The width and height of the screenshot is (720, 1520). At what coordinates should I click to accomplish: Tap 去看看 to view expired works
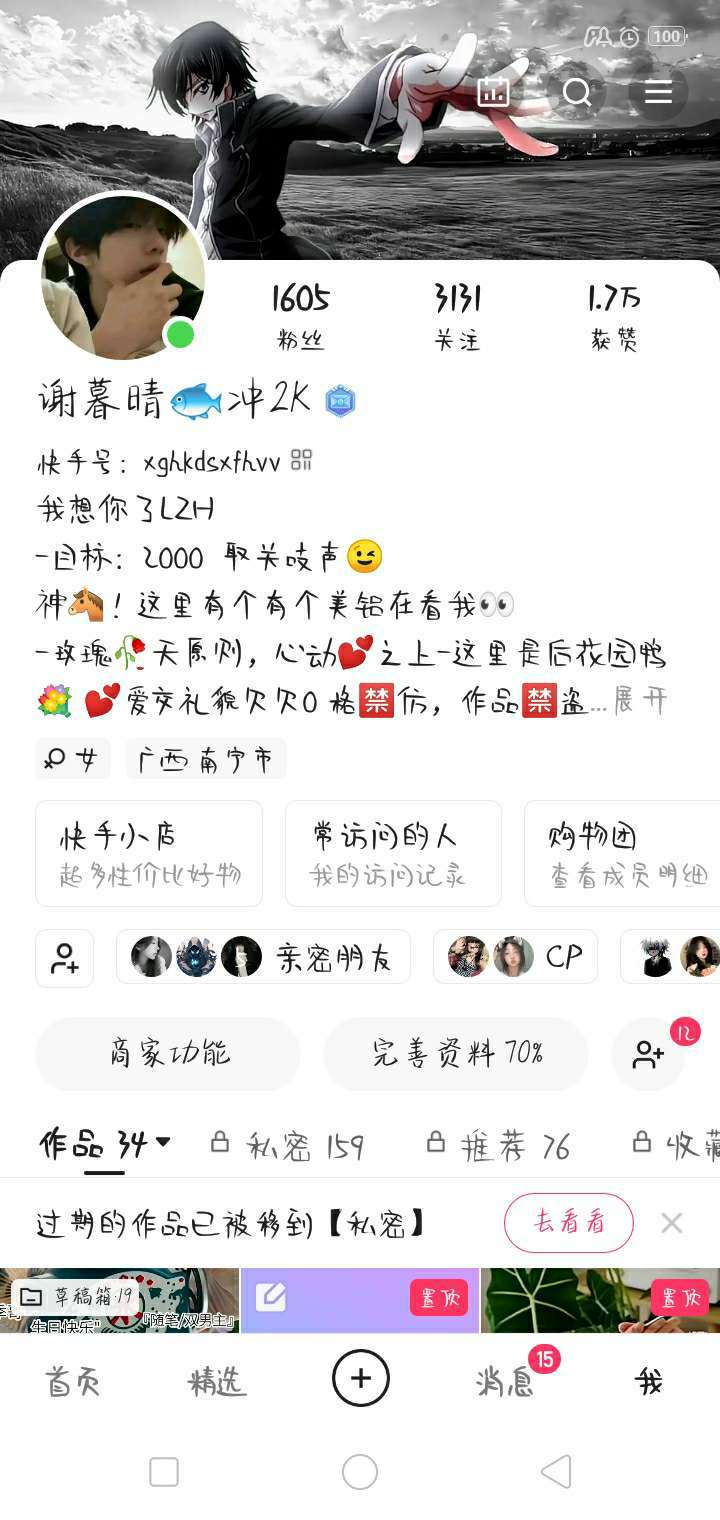coord(568,1222)
